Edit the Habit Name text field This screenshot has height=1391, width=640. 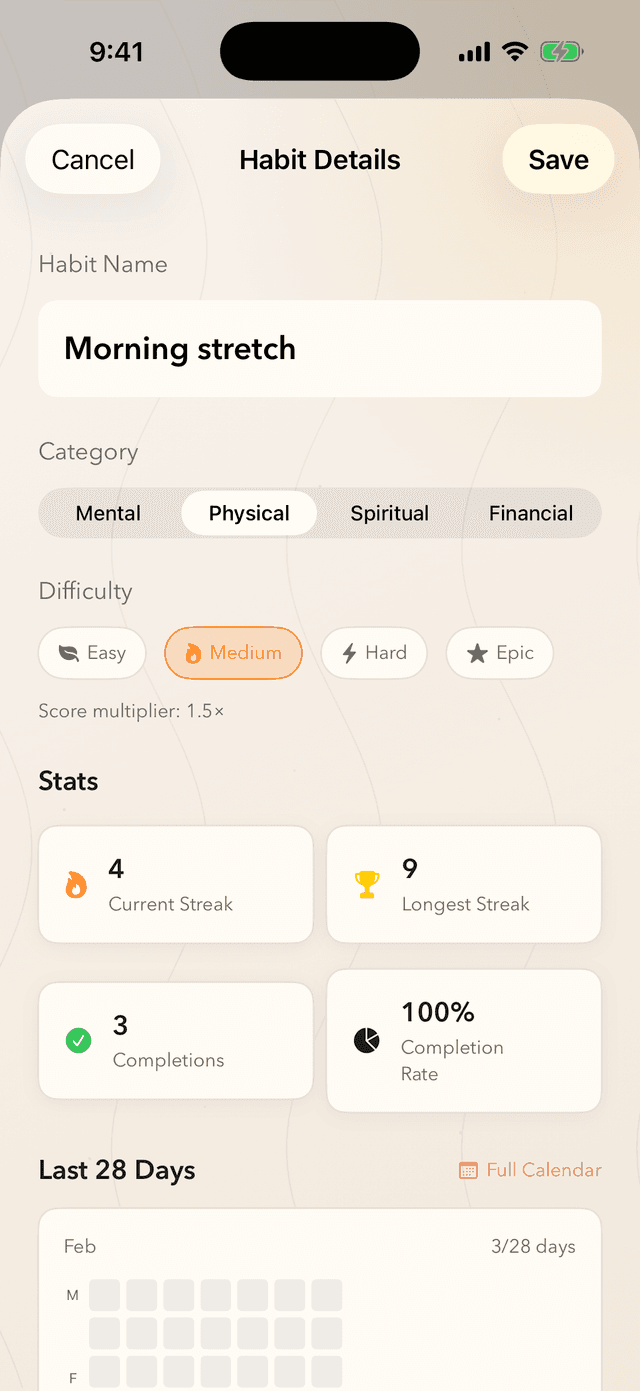click(320, 349)
